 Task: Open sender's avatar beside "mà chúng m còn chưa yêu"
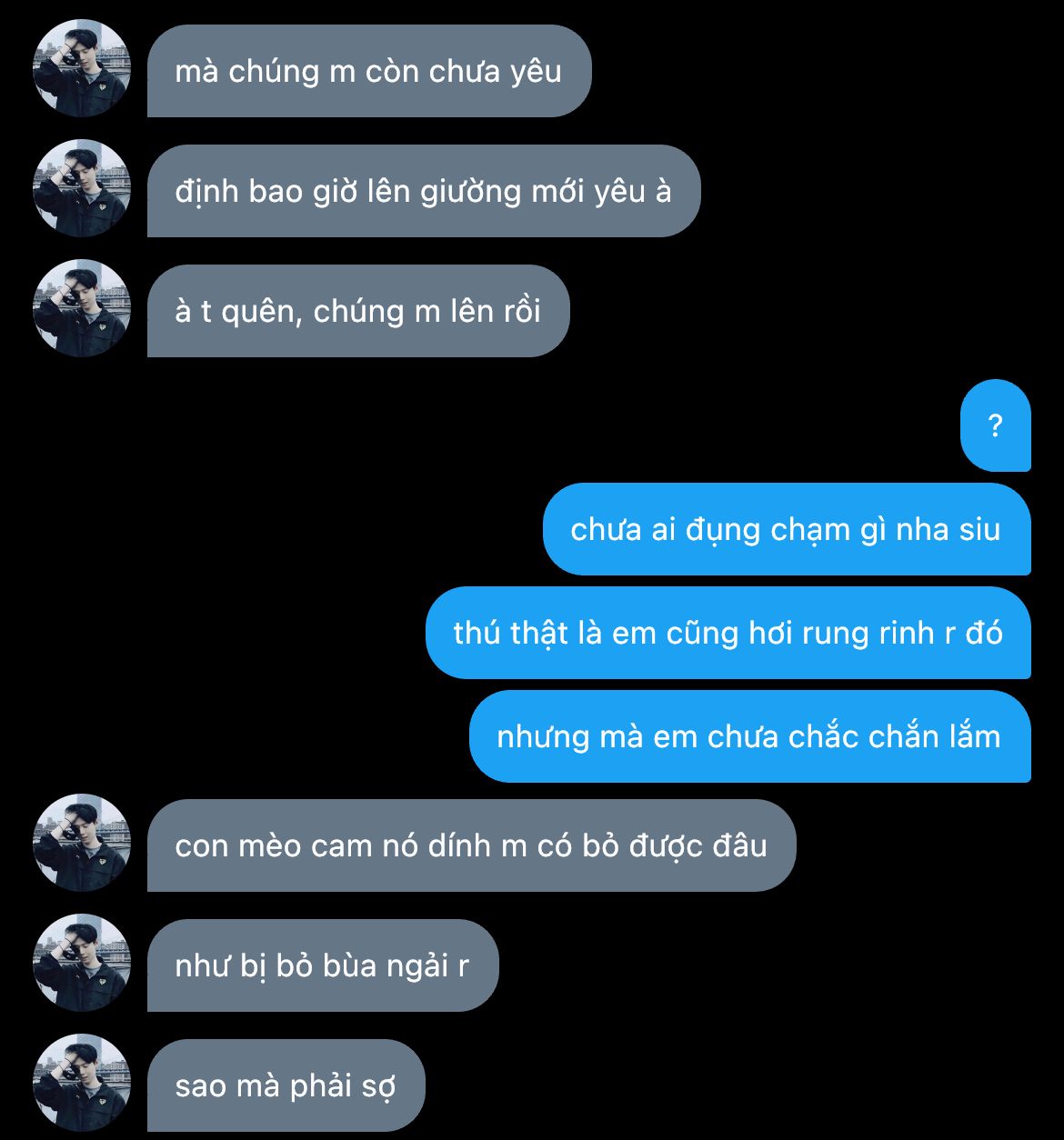coord(82,68)
